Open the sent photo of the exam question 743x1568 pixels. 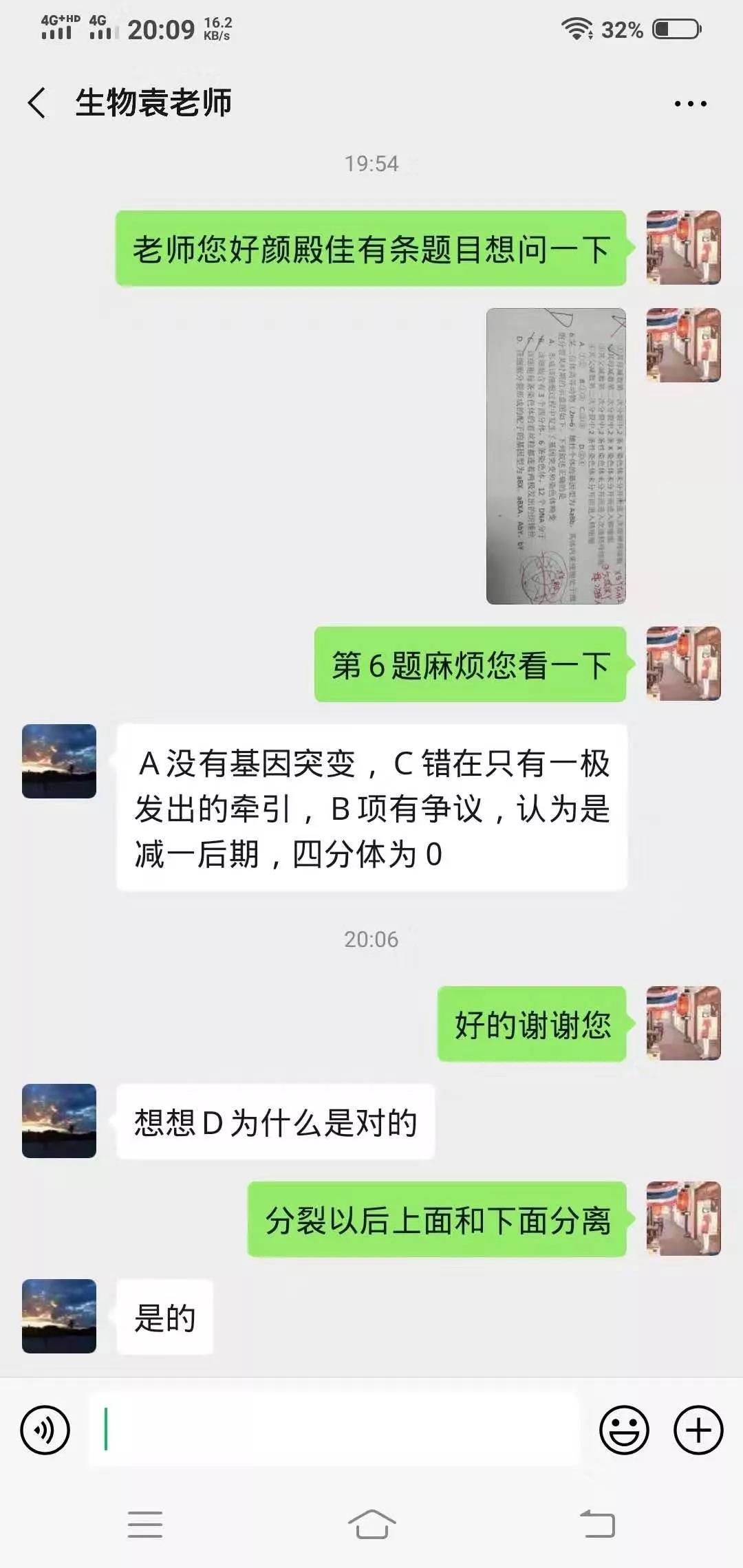click(556, 457)
